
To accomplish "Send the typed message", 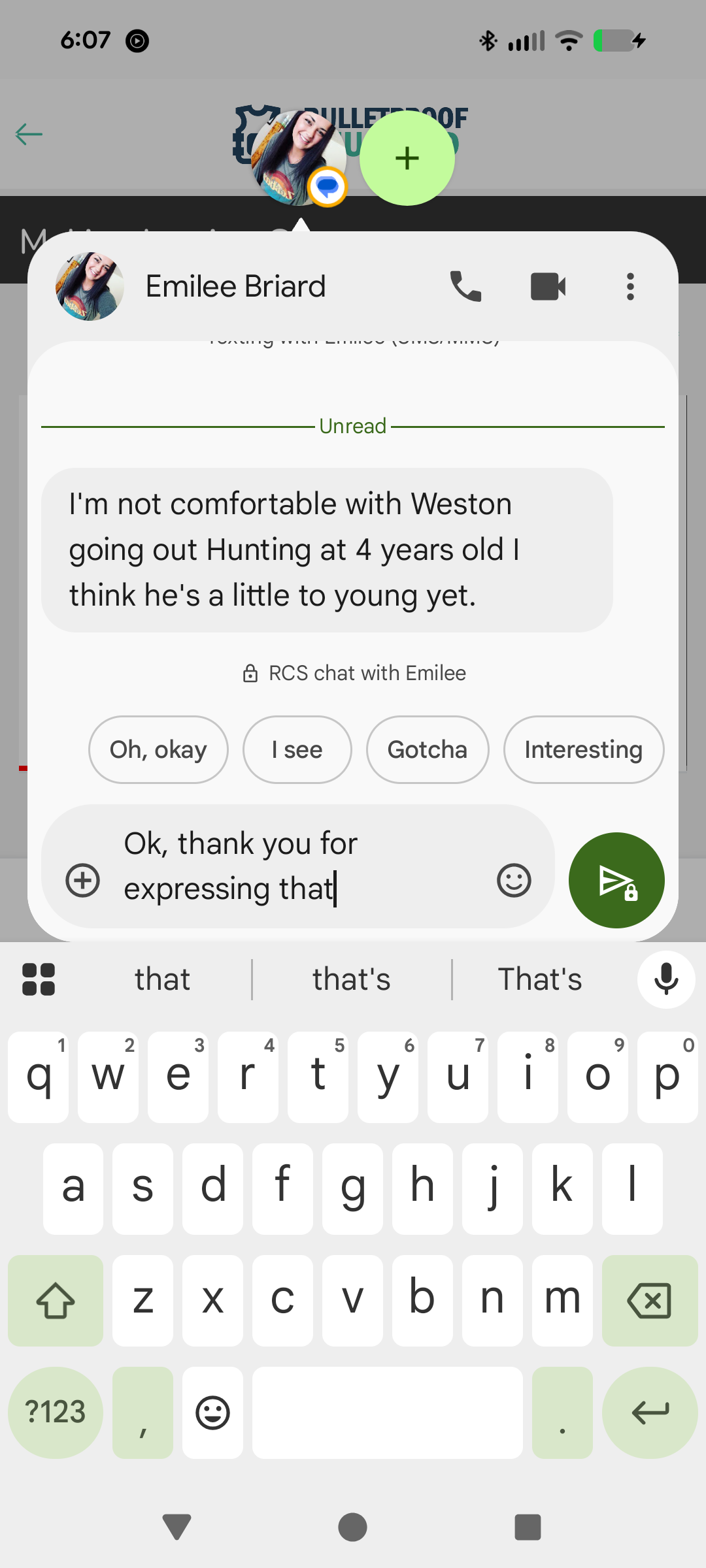I will click(616, 880).
